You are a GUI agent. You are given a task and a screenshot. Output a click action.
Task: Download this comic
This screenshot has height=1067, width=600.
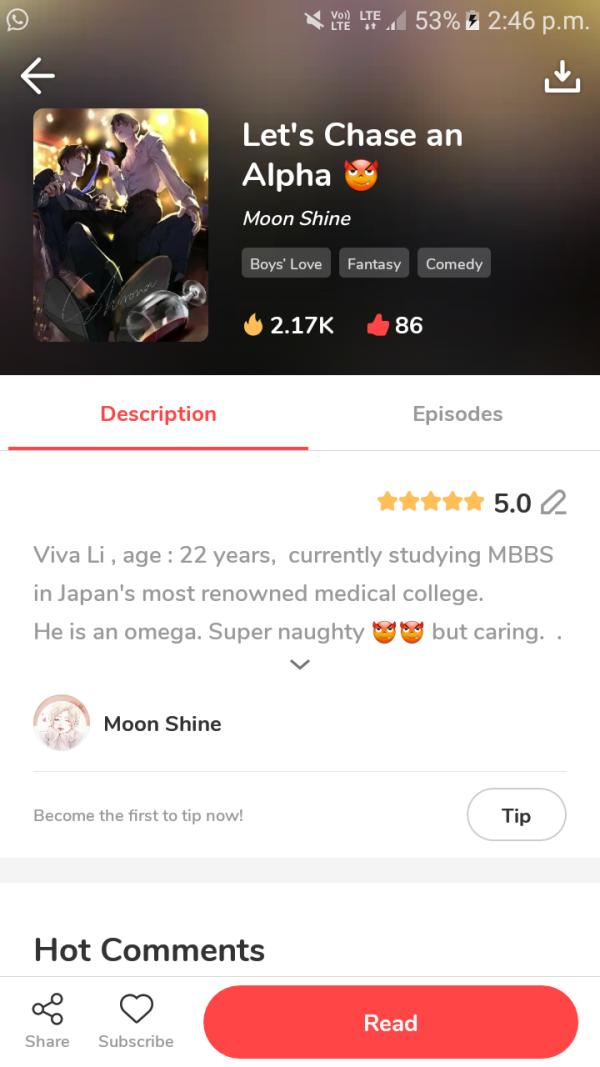tap(562, 76)
